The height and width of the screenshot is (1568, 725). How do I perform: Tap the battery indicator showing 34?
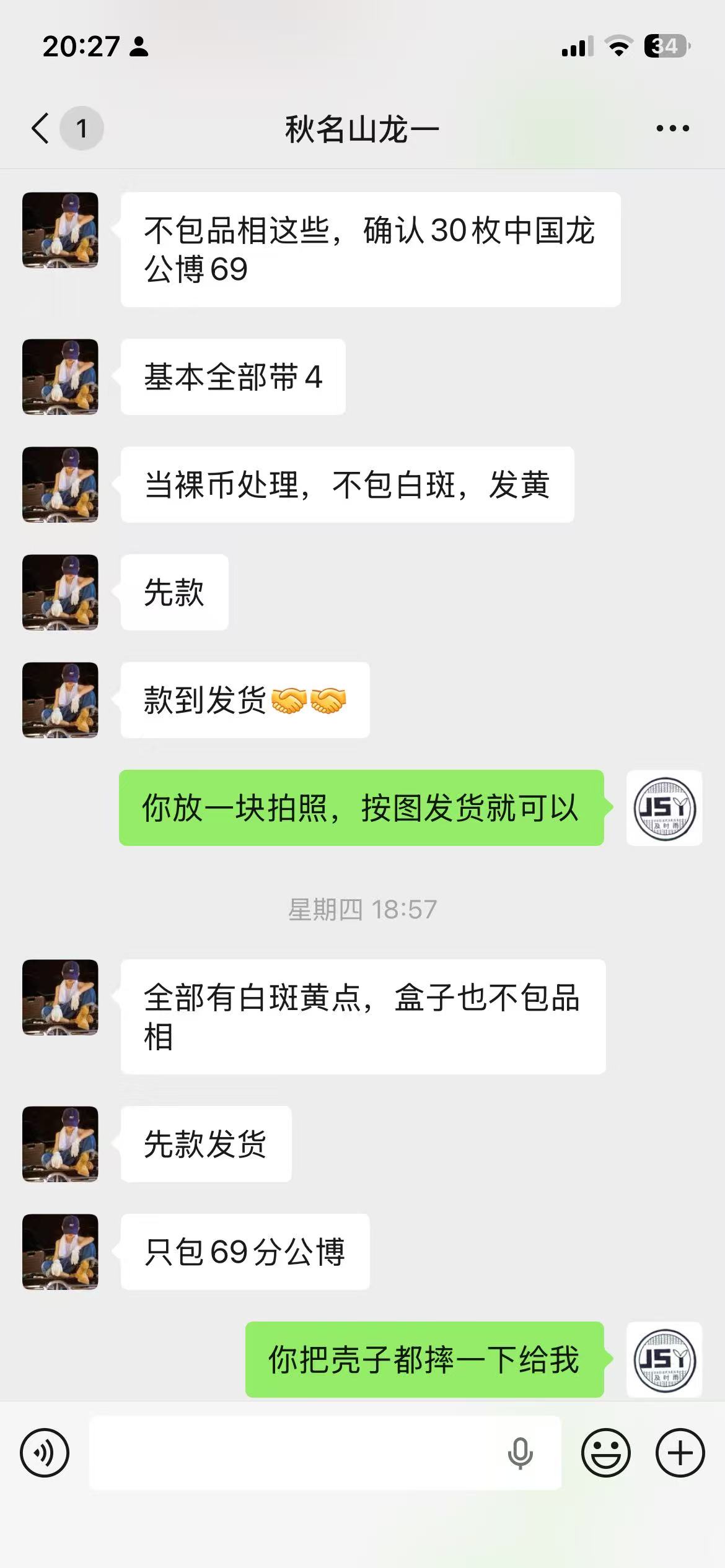pos(666,45)
